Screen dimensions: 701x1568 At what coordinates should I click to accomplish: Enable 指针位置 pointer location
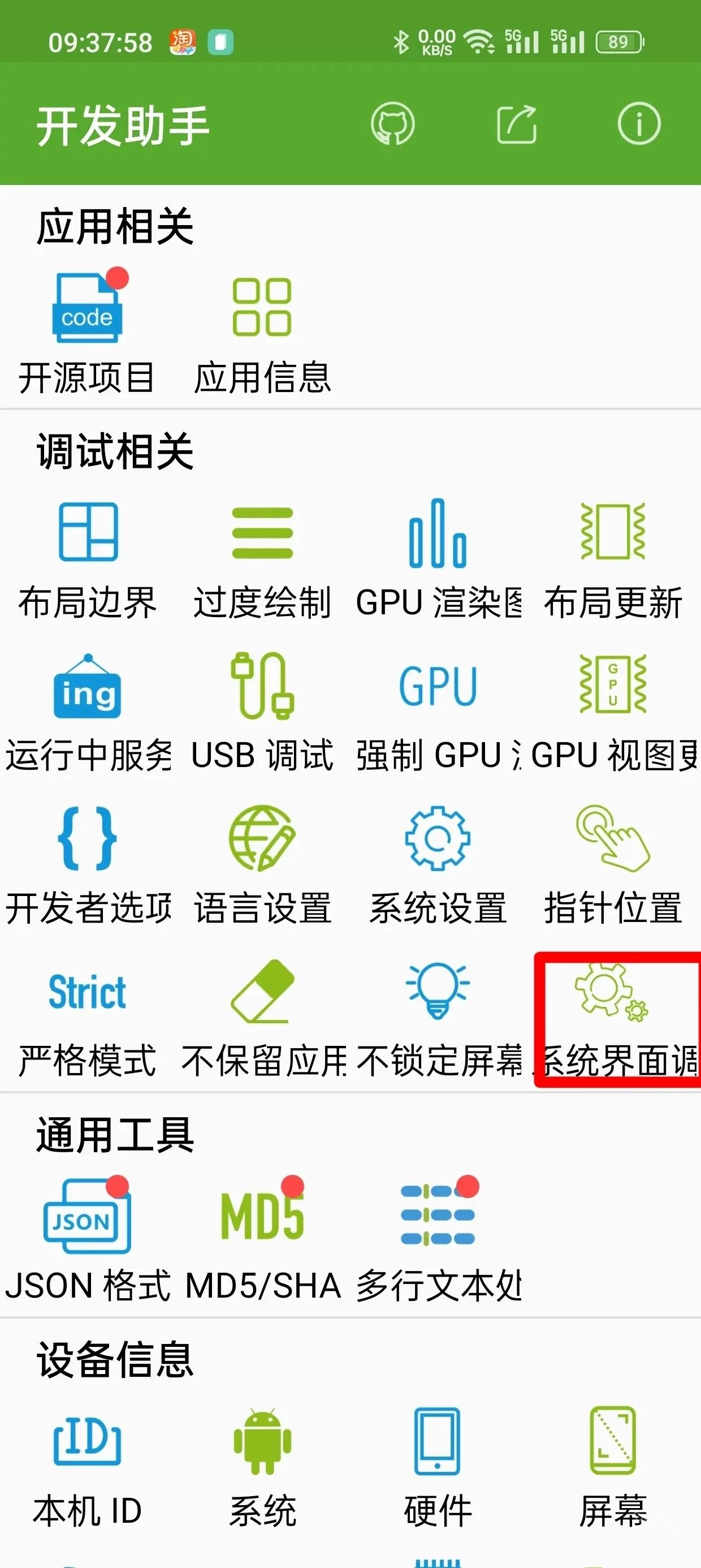pos(613,863)
